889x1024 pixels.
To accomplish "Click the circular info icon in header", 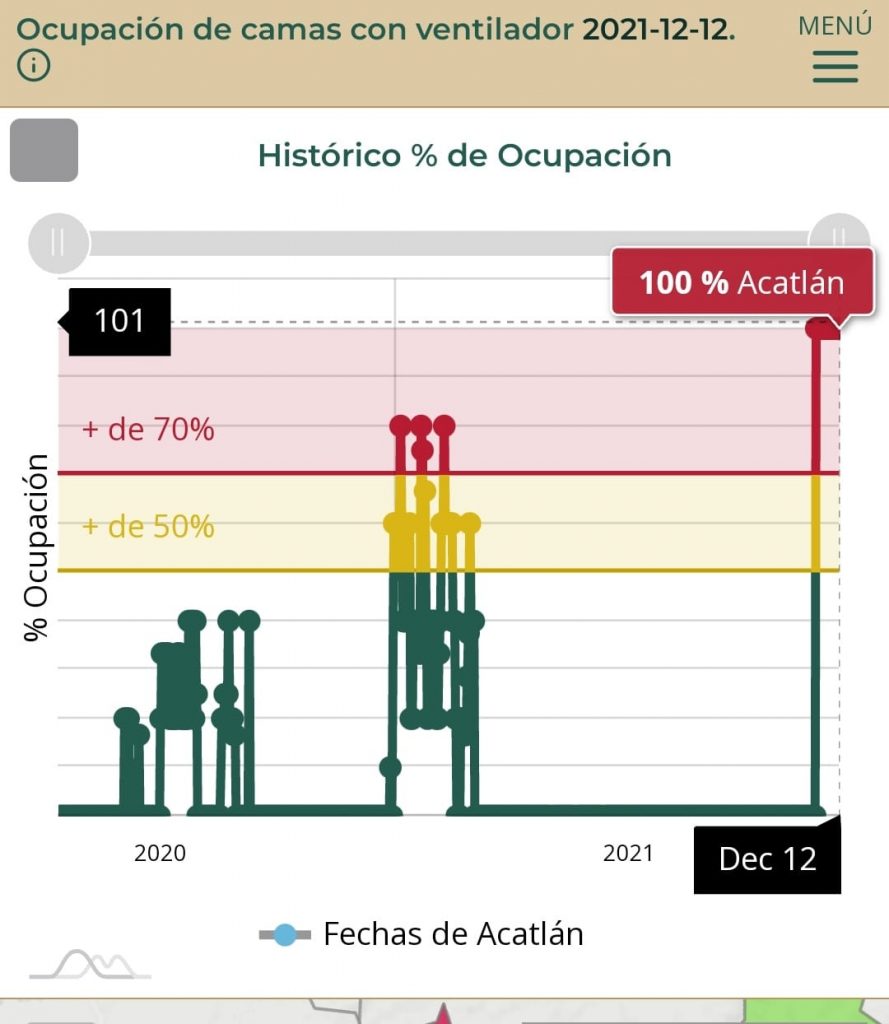I will 35,66.
